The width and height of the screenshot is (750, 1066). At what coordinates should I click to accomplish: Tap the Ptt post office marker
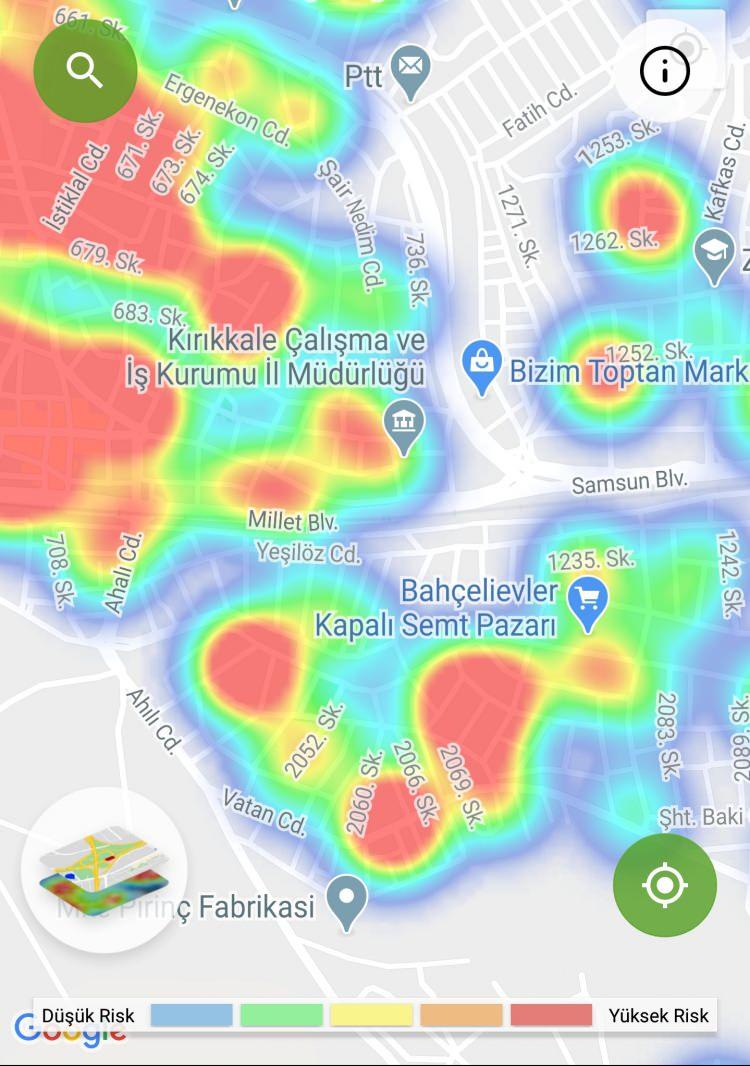click(x=409, y=70)
